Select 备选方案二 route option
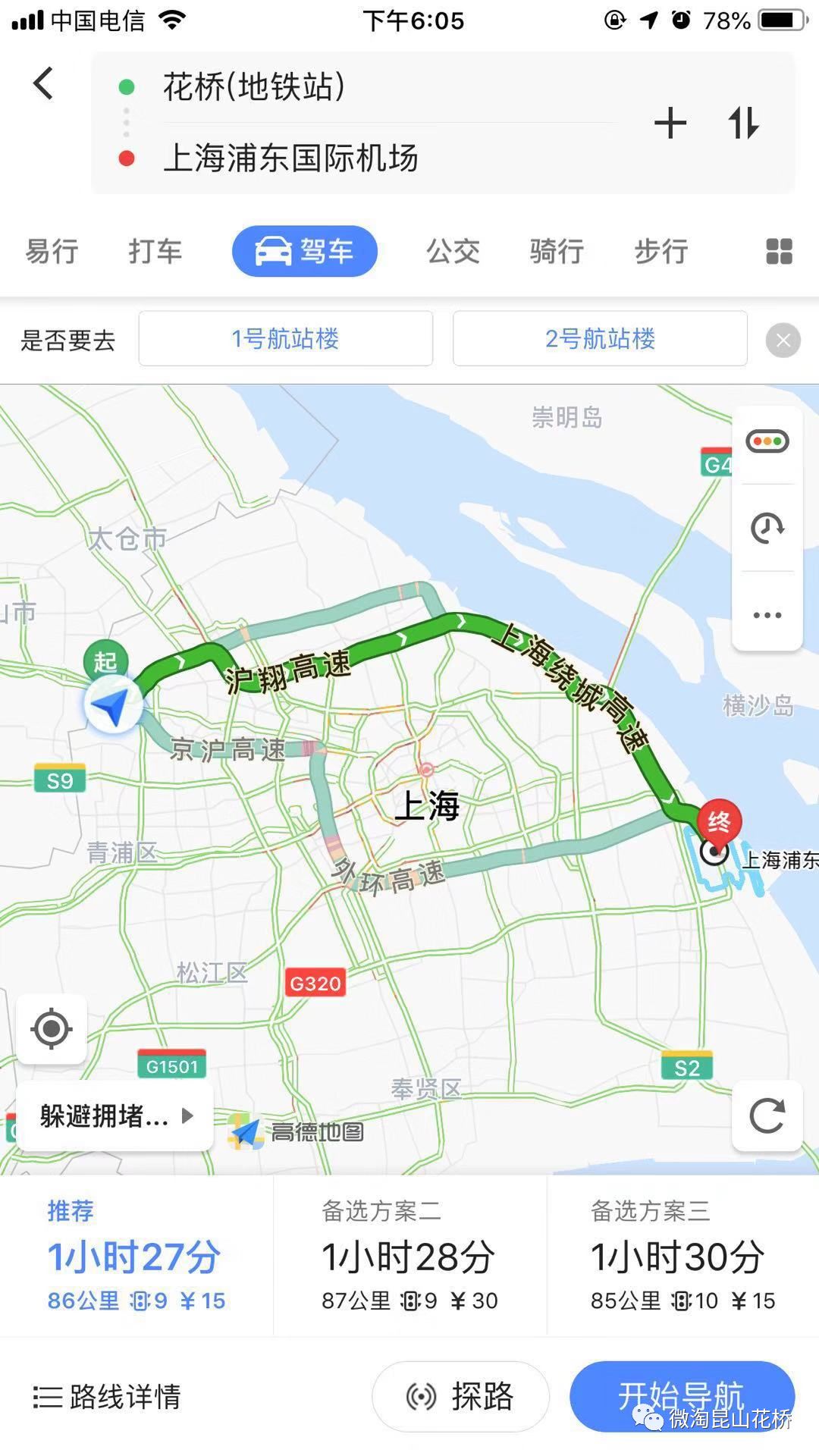The width and height of the screenshot is (819, 1456). [x=409, y=1256]
